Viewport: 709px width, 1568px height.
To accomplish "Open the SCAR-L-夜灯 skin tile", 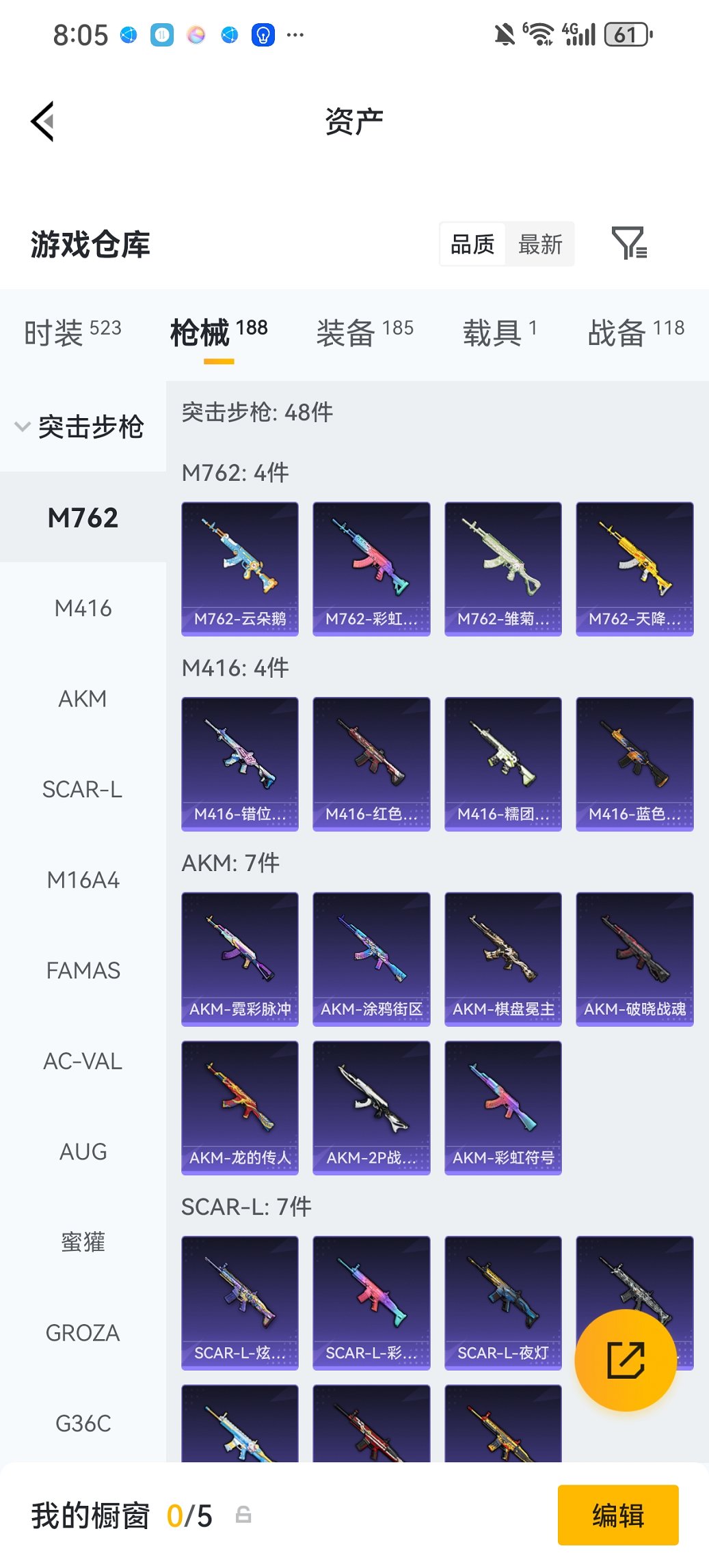I will (503, 1302).
